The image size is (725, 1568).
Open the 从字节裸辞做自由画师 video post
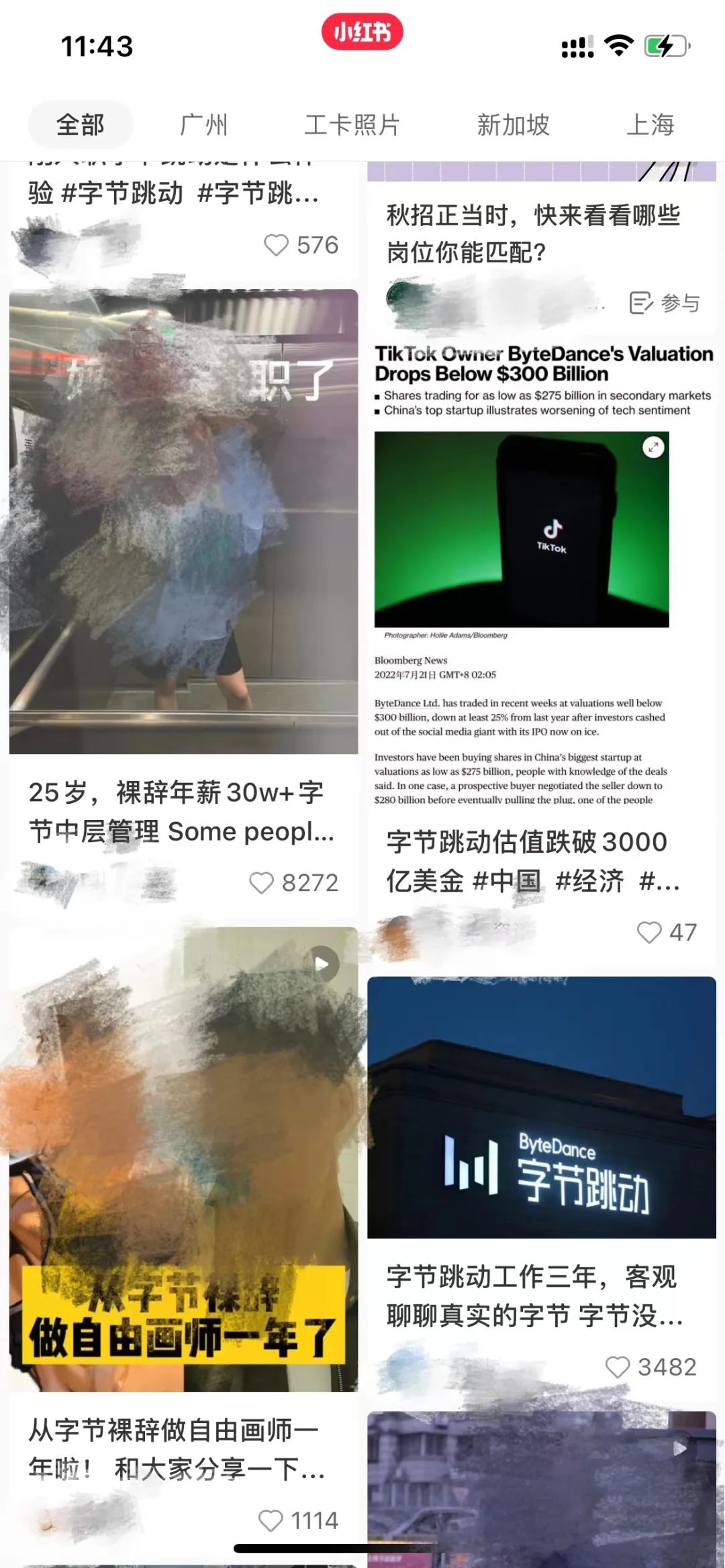pos(183,1159)
